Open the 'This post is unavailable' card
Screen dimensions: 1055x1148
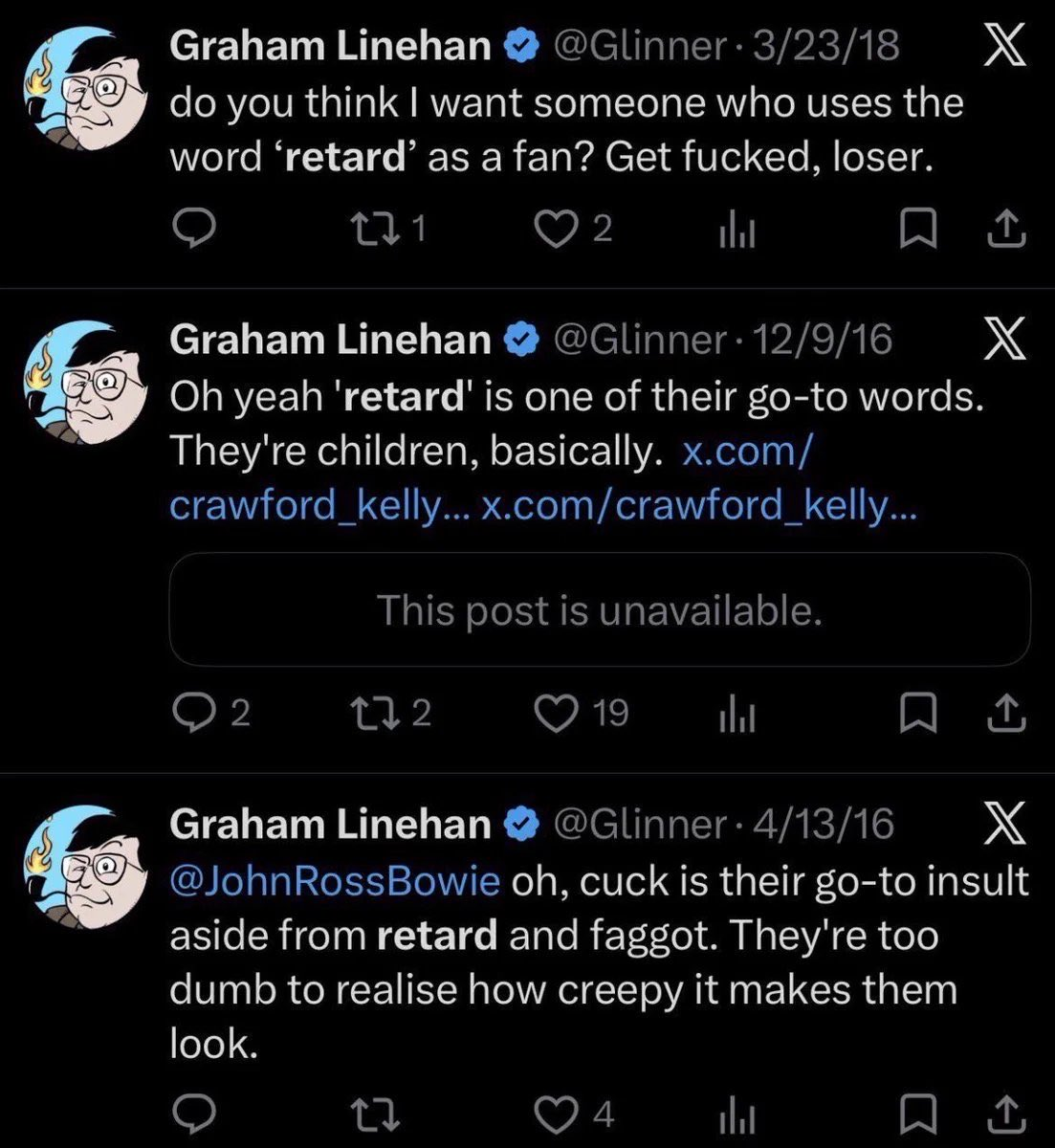point(600,610)
